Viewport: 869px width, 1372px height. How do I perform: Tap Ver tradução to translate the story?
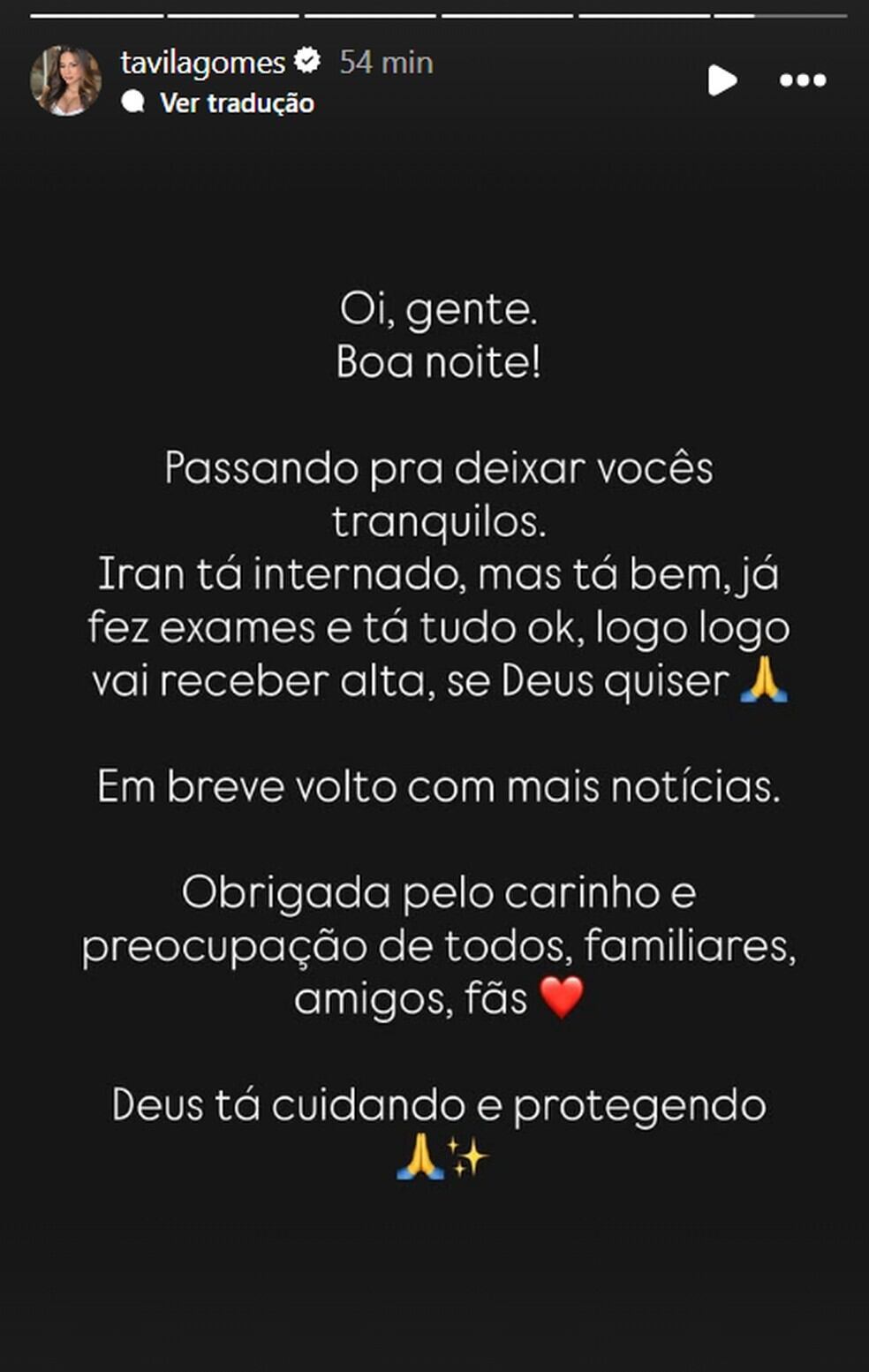coord(236,103)
